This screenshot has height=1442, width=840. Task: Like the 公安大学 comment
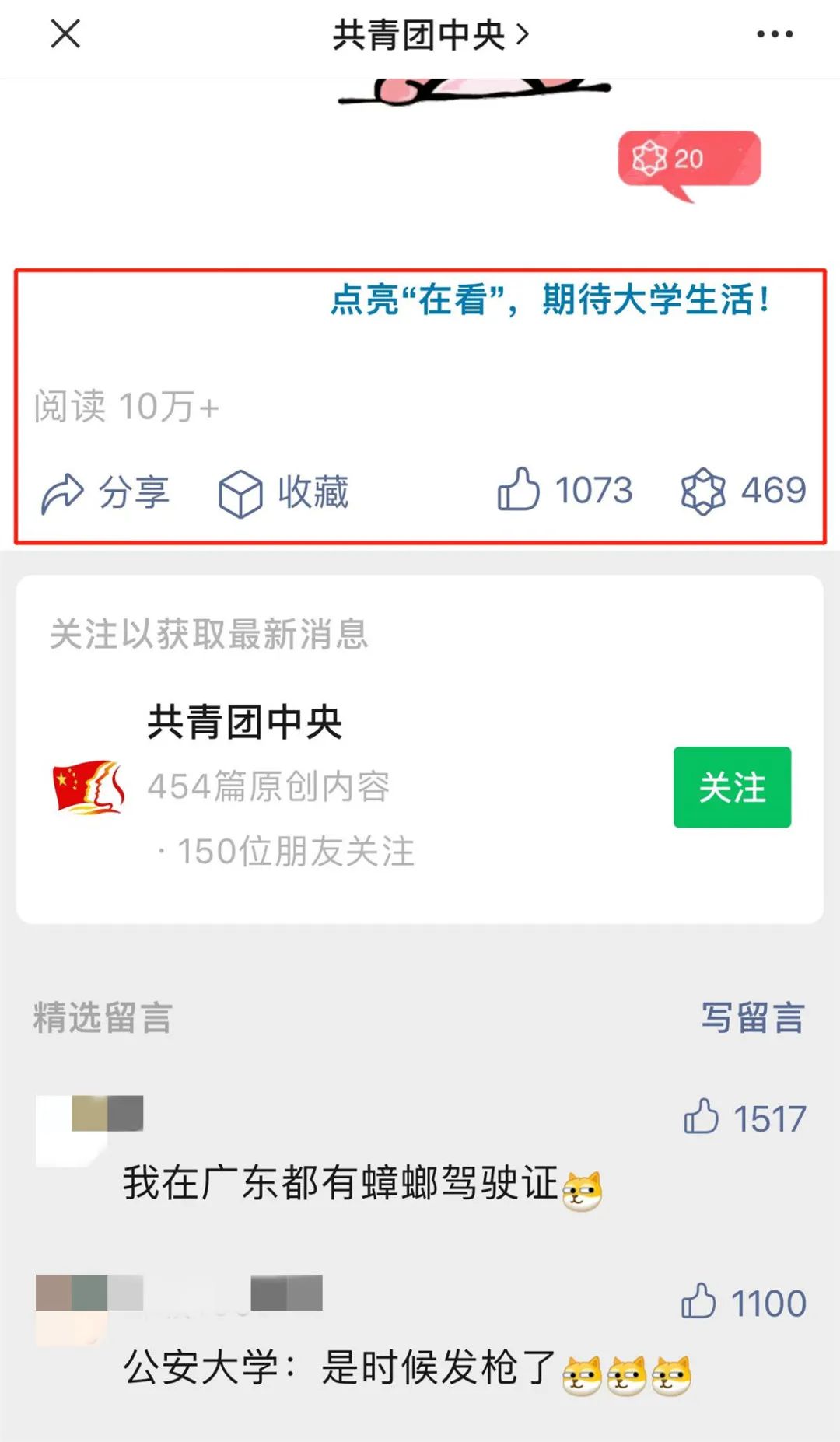coord(743,1303)
